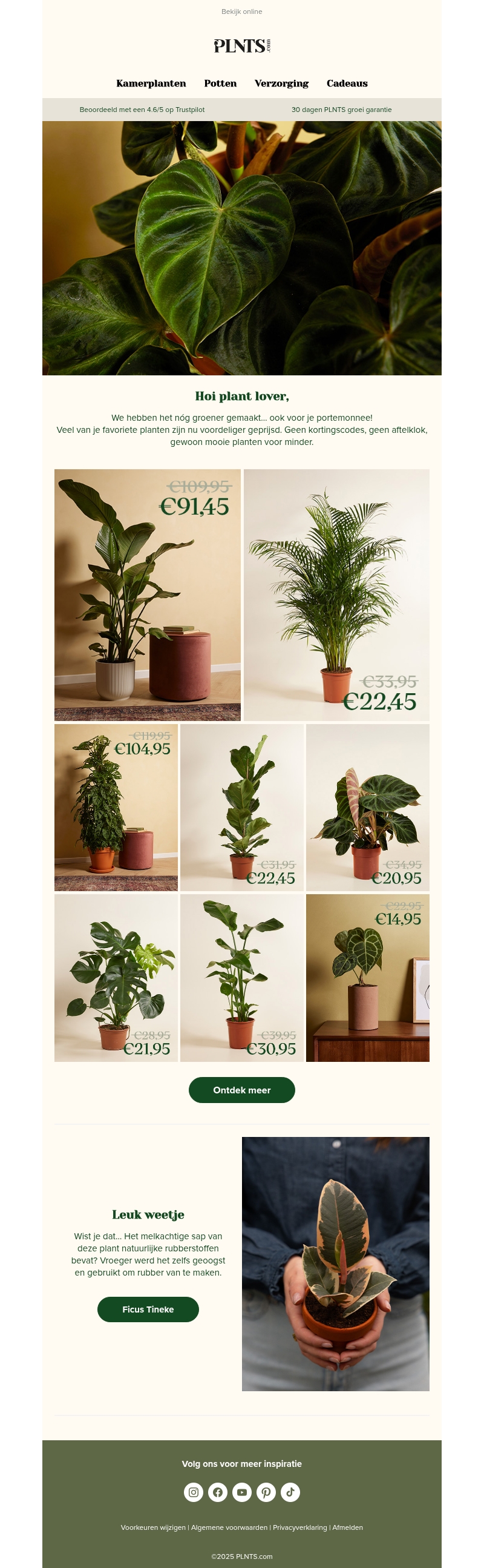Viewport: 484px width, 1568px height.
Task: Visit the PLNTS Instagram page
Action: click(194, 1492)
